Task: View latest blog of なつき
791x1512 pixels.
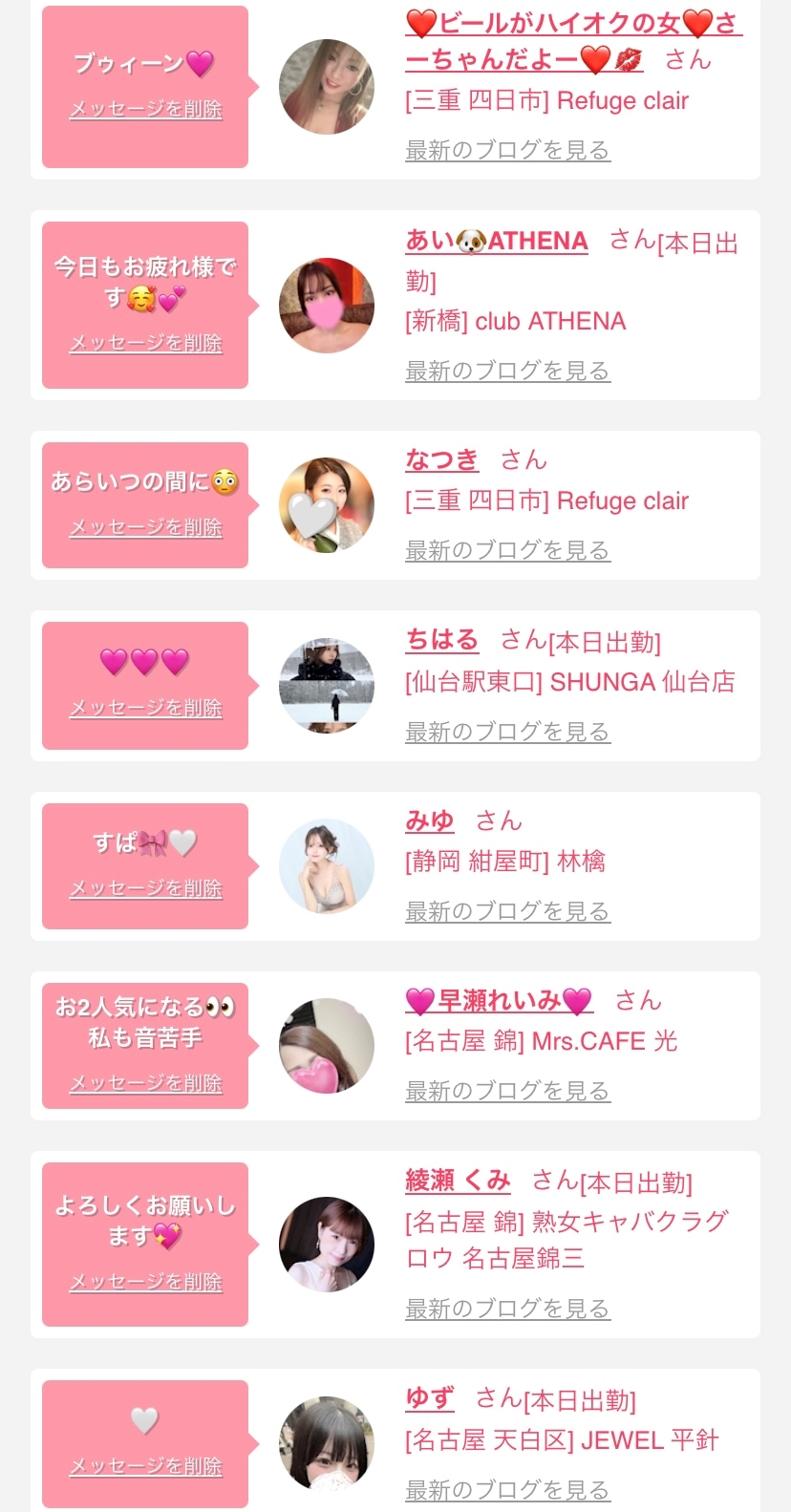Action: (507, 550)
